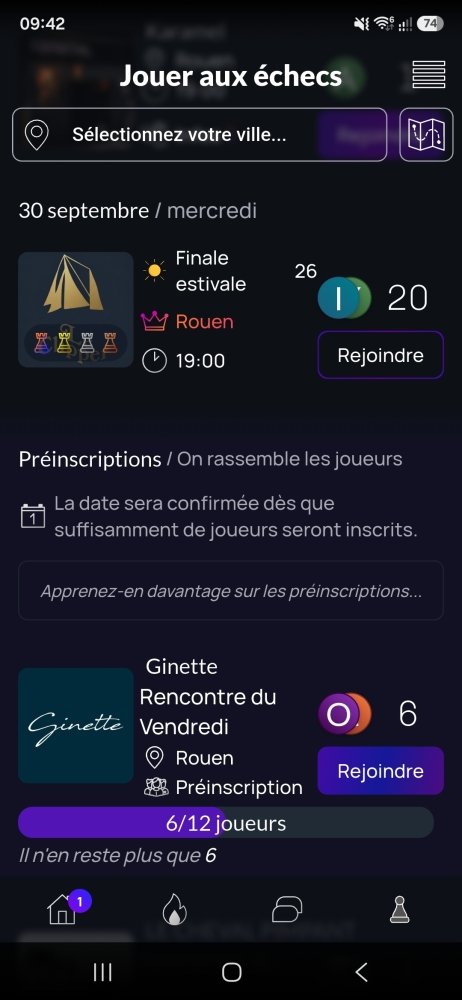Open the city selection field

tap(200, 135)
